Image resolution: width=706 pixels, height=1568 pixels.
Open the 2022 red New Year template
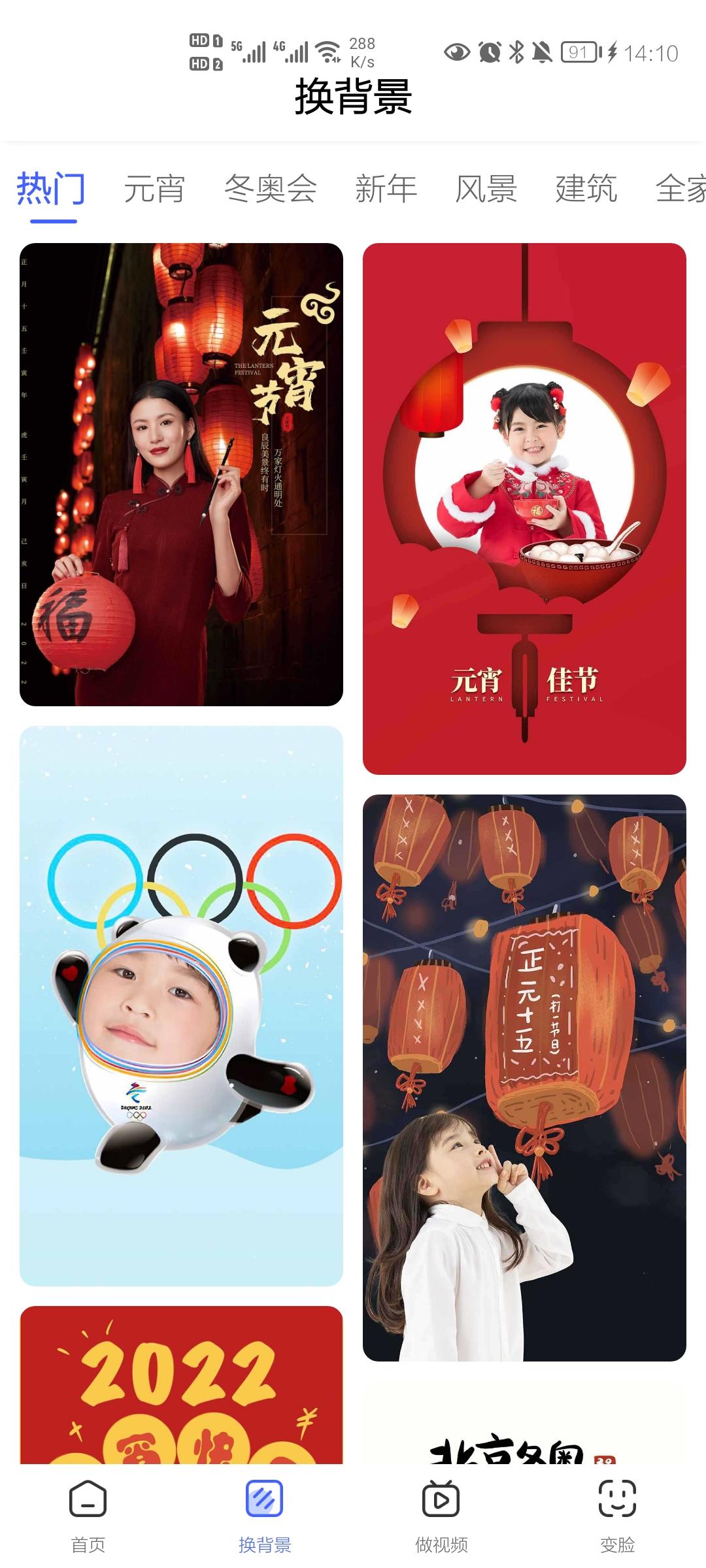click(x=181, y=1384)
